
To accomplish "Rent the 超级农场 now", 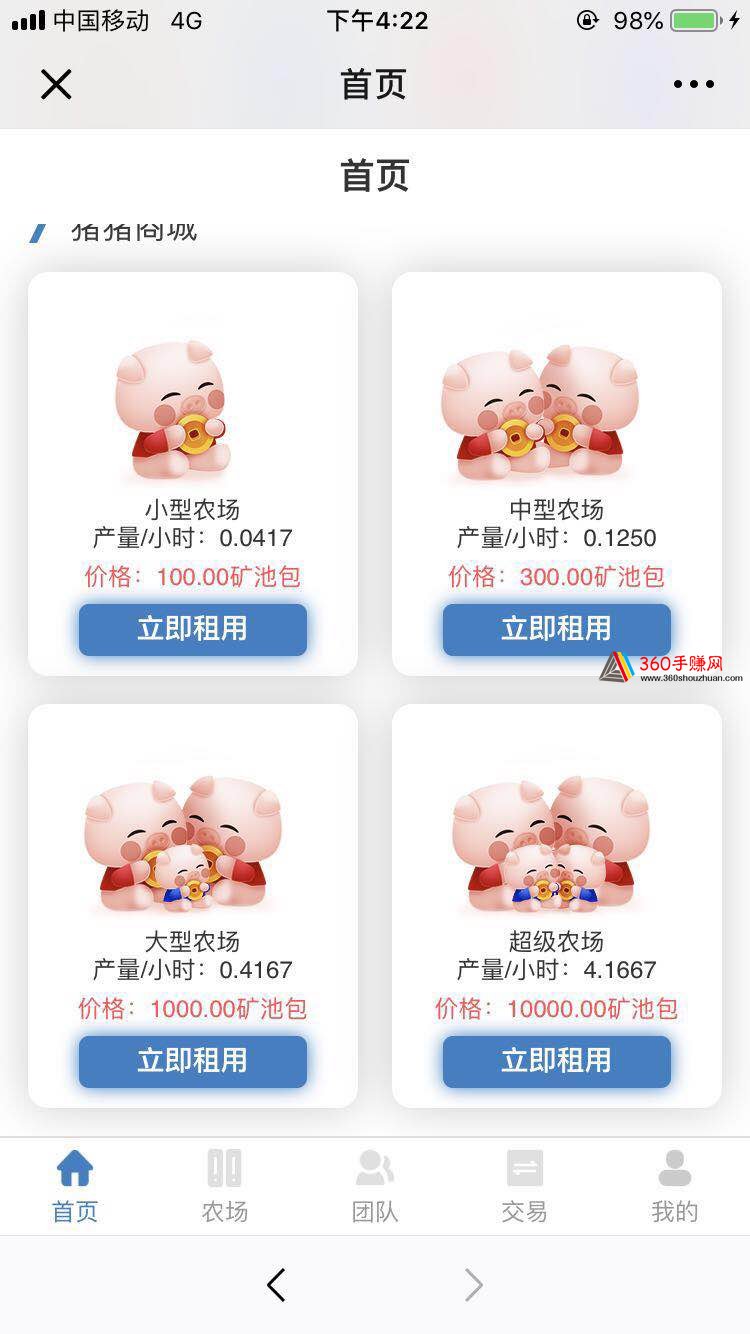I will coord(556,1061).
